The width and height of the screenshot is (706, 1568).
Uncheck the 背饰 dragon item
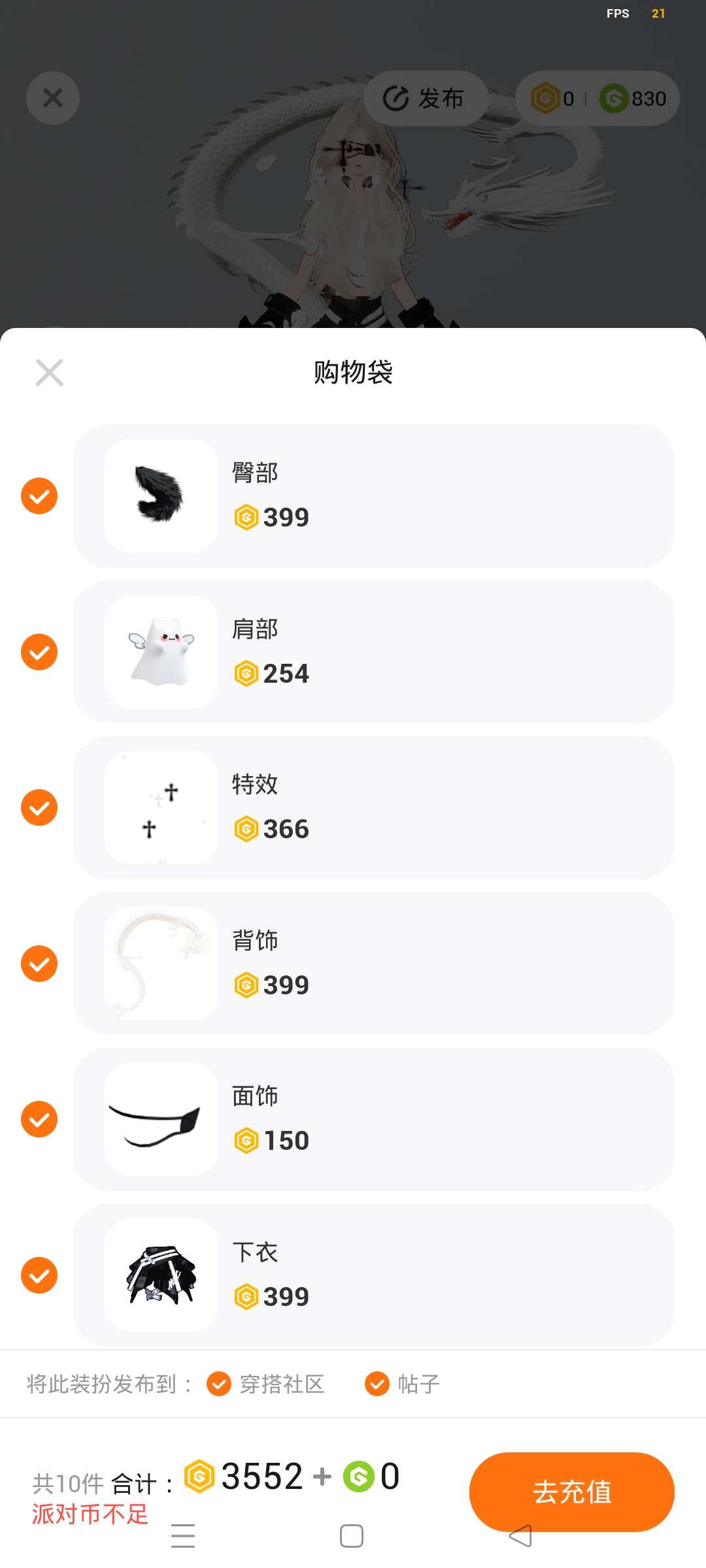[x=39, y=964]
